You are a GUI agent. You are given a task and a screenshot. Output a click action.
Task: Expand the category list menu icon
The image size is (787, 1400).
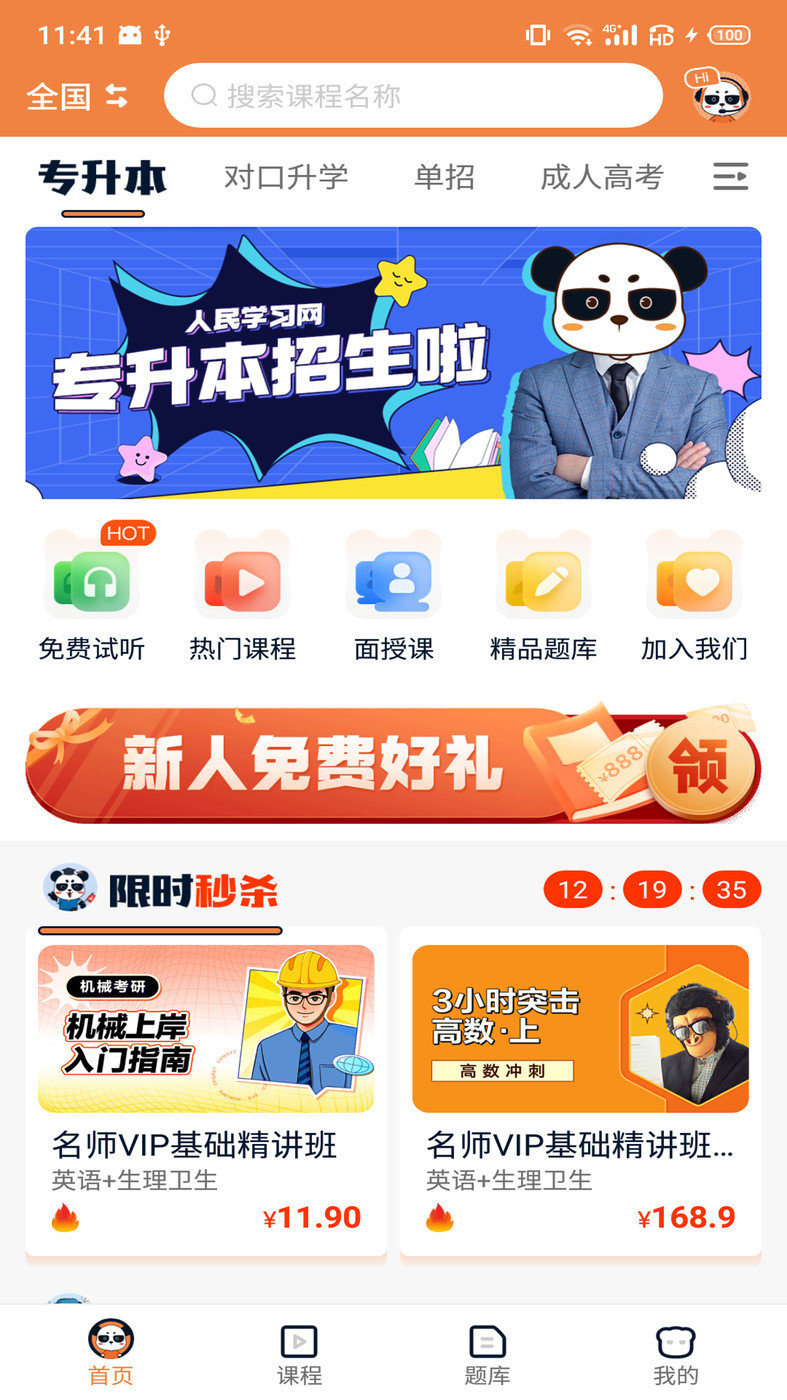tap(730, 178)
